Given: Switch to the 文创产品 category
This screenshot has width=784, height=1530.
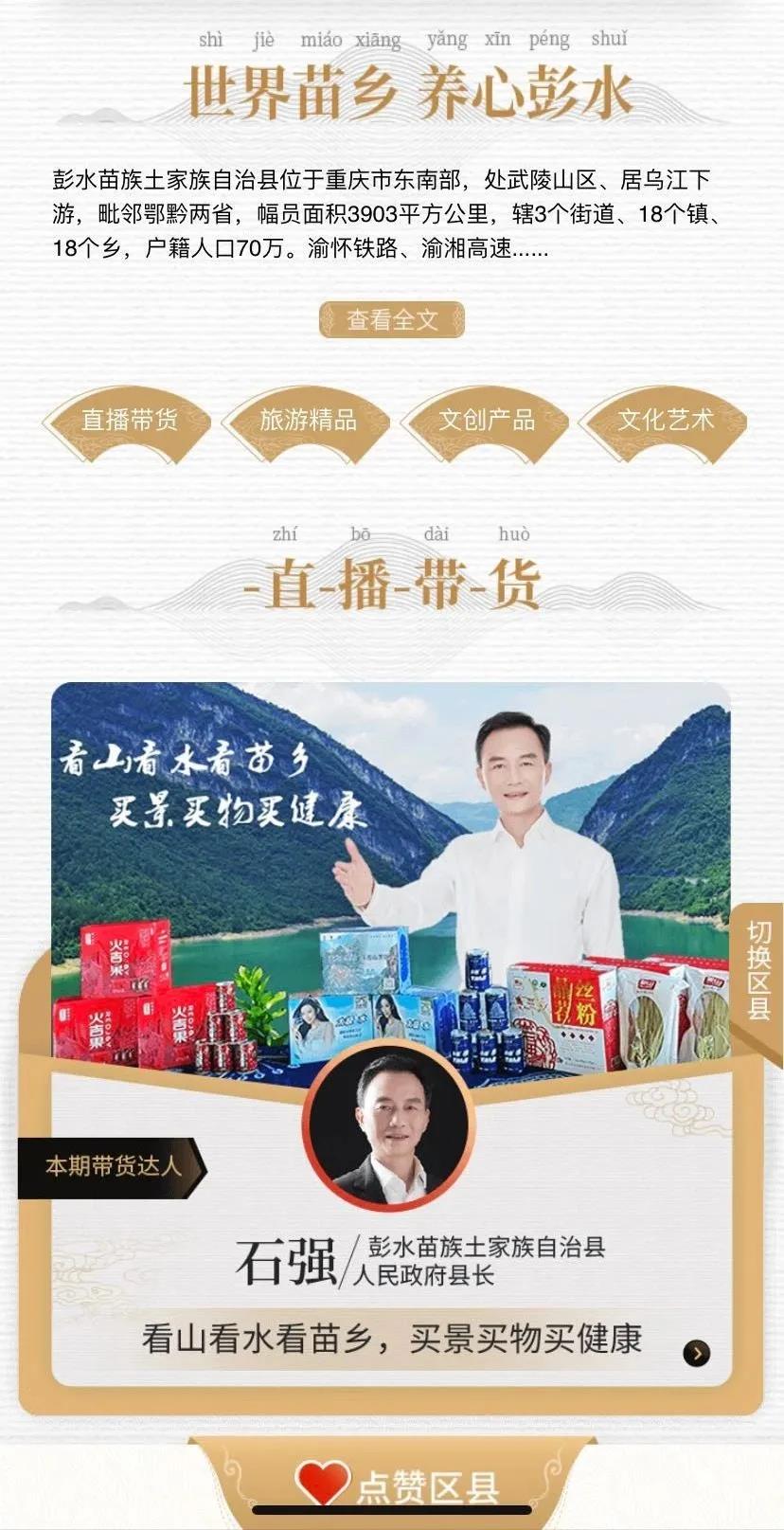Looking at the screenshot, I should 487,420.
